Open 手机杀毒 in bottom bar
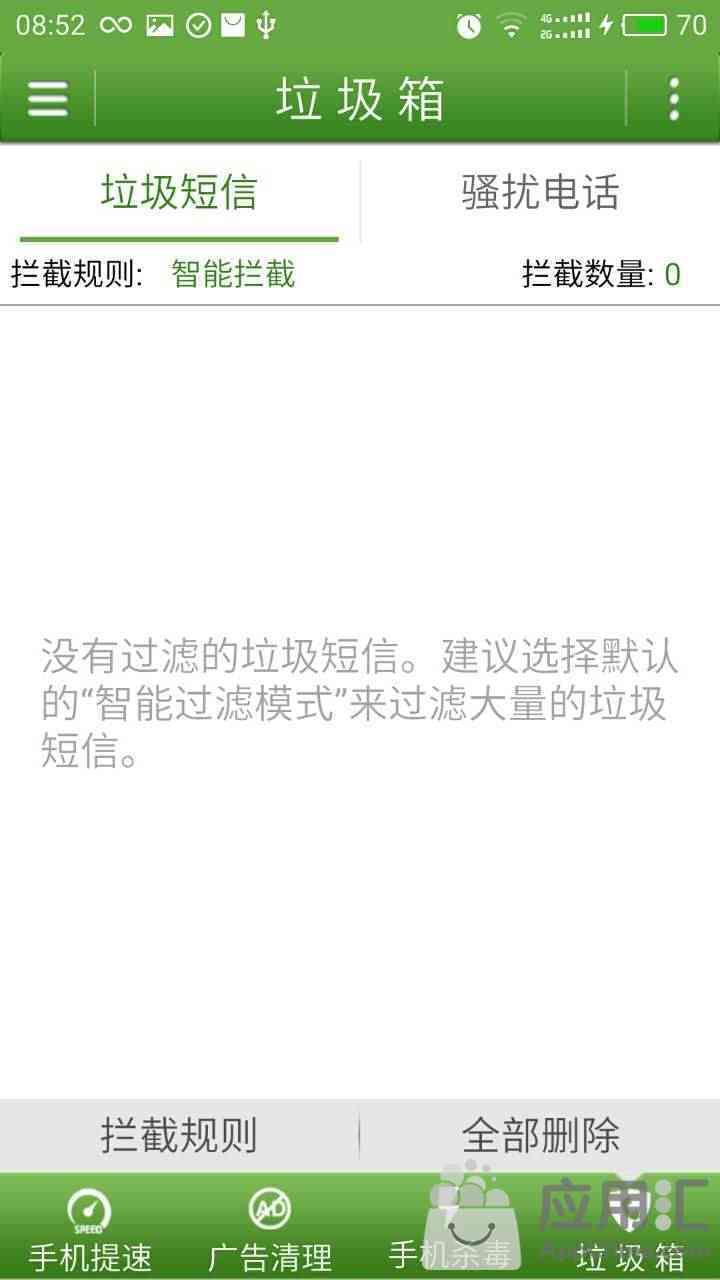The width and height of the screenshot is (720, 1280). point(450,1228)
